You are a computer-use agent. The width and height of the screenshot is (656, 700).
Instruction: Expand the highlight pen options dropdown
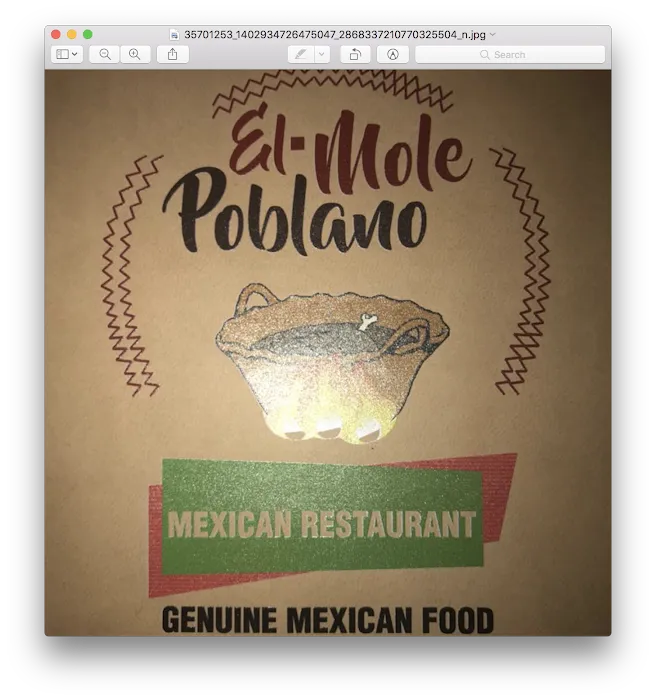[x=322, y=54]
